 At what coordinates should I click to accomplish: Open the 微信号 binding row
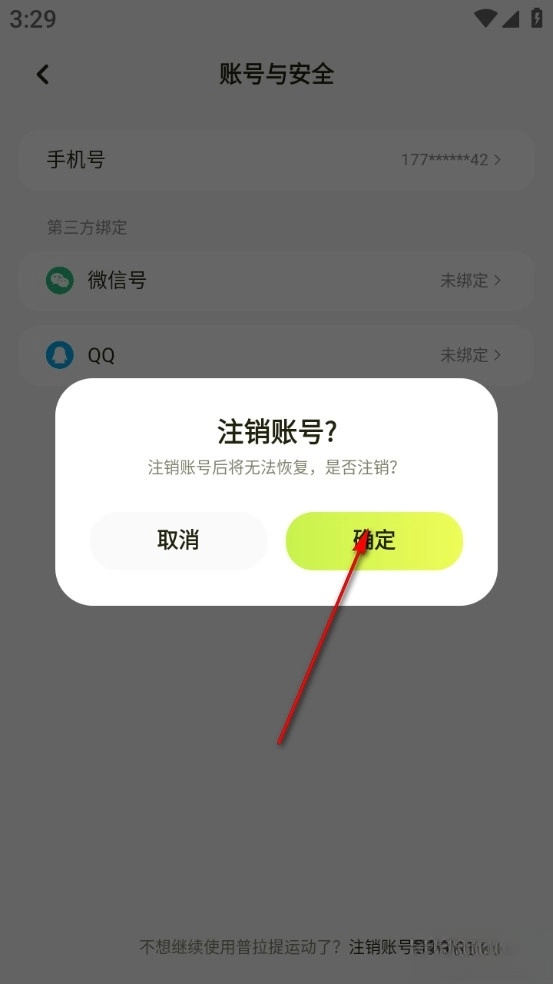tap(276, 281)
